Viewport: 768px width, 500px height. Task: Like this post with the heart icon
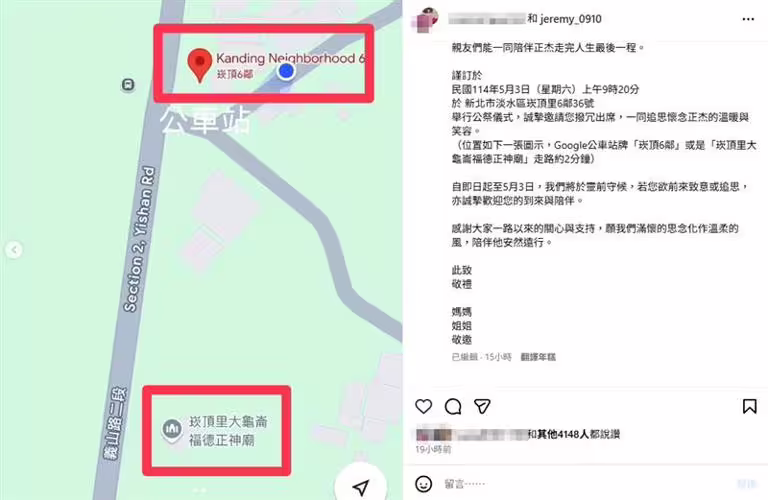click(x=424, y=406)
